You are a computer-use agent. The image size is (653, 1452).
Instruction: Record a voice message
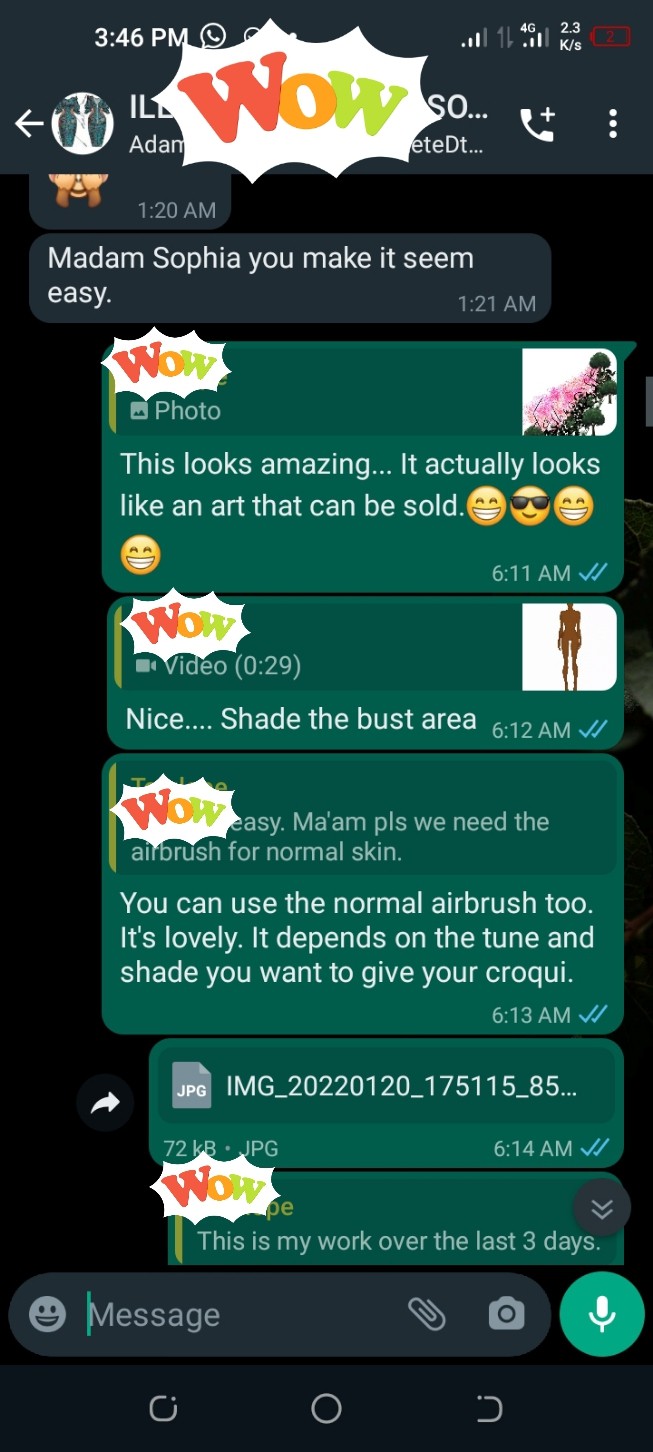click(602, 1314)
